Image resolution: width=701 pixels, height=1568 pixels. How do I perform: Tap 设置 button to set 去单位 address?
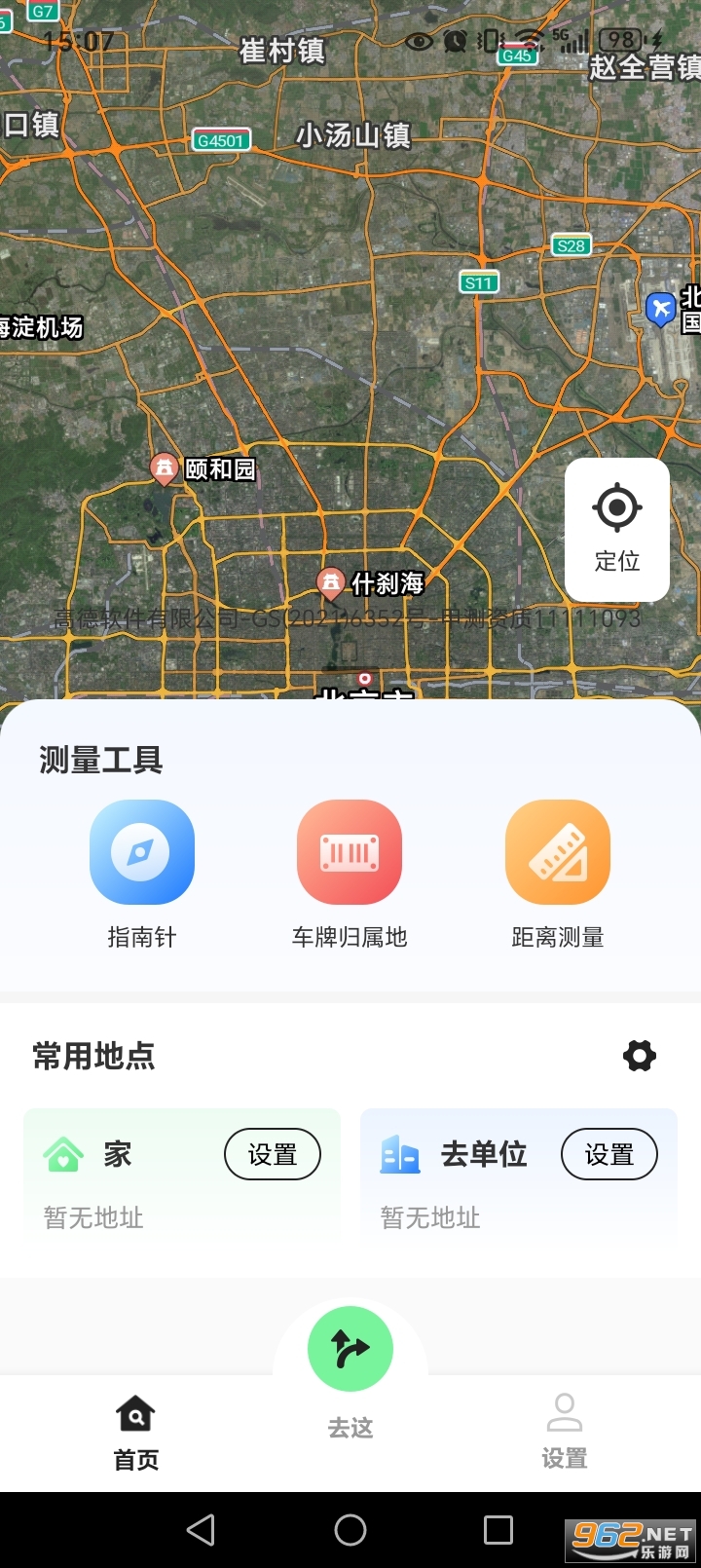click(609, 1154)
